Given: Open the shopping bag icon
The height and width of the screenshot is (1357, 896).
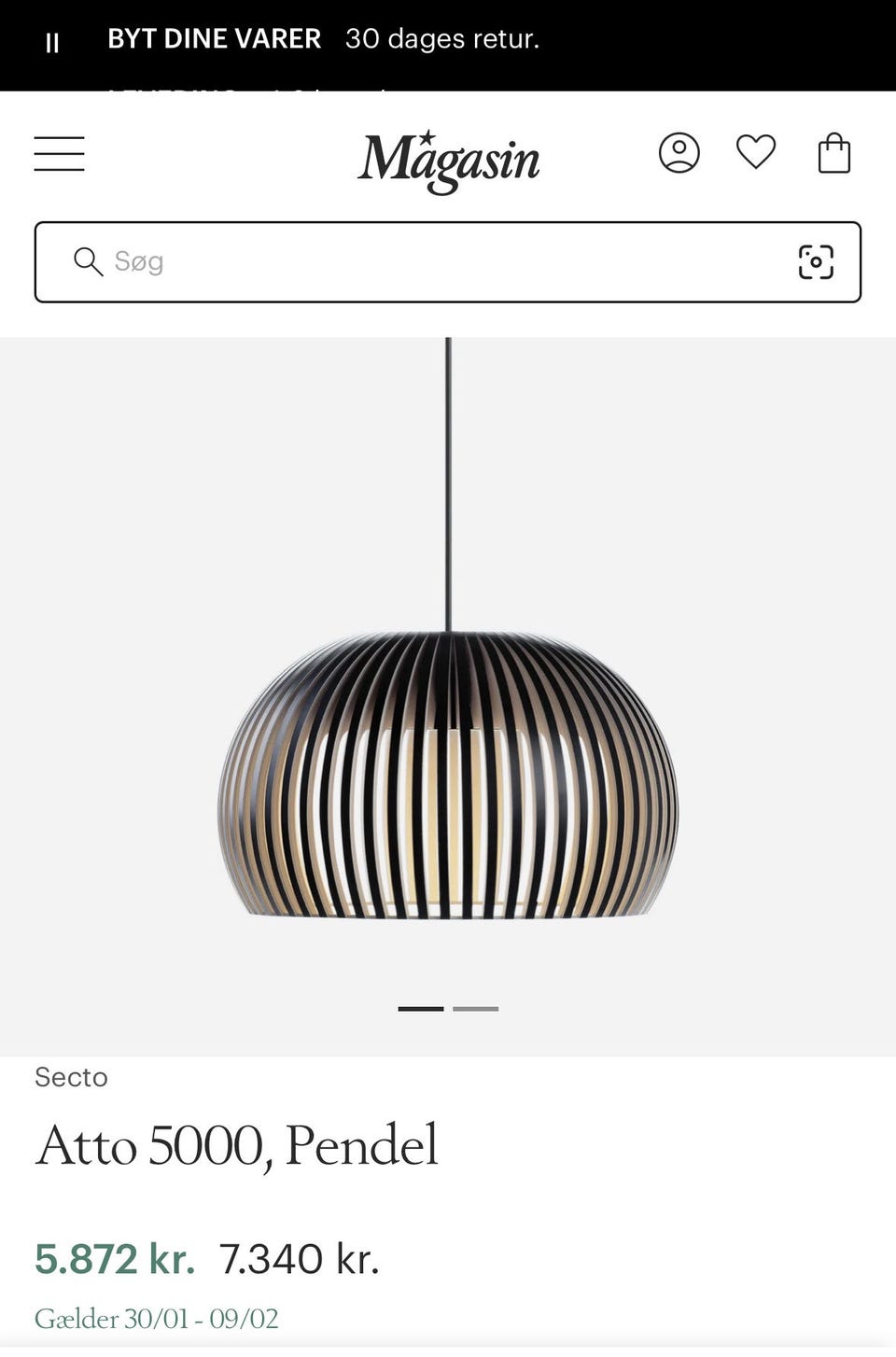Looking at the screenshot, I should (x=833, y=154).
